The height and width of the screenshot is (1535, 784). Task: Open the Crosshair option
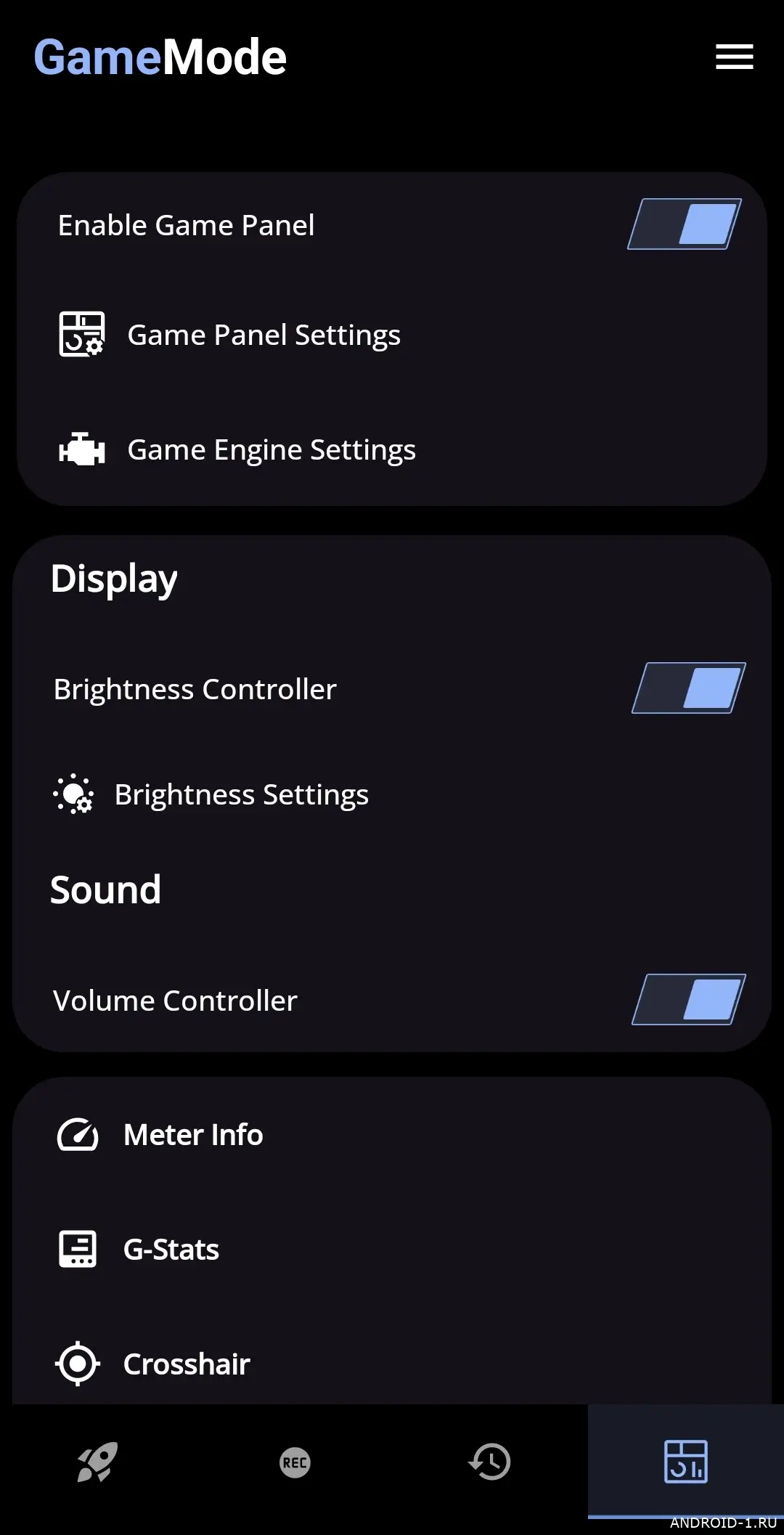click(187, 1364)
